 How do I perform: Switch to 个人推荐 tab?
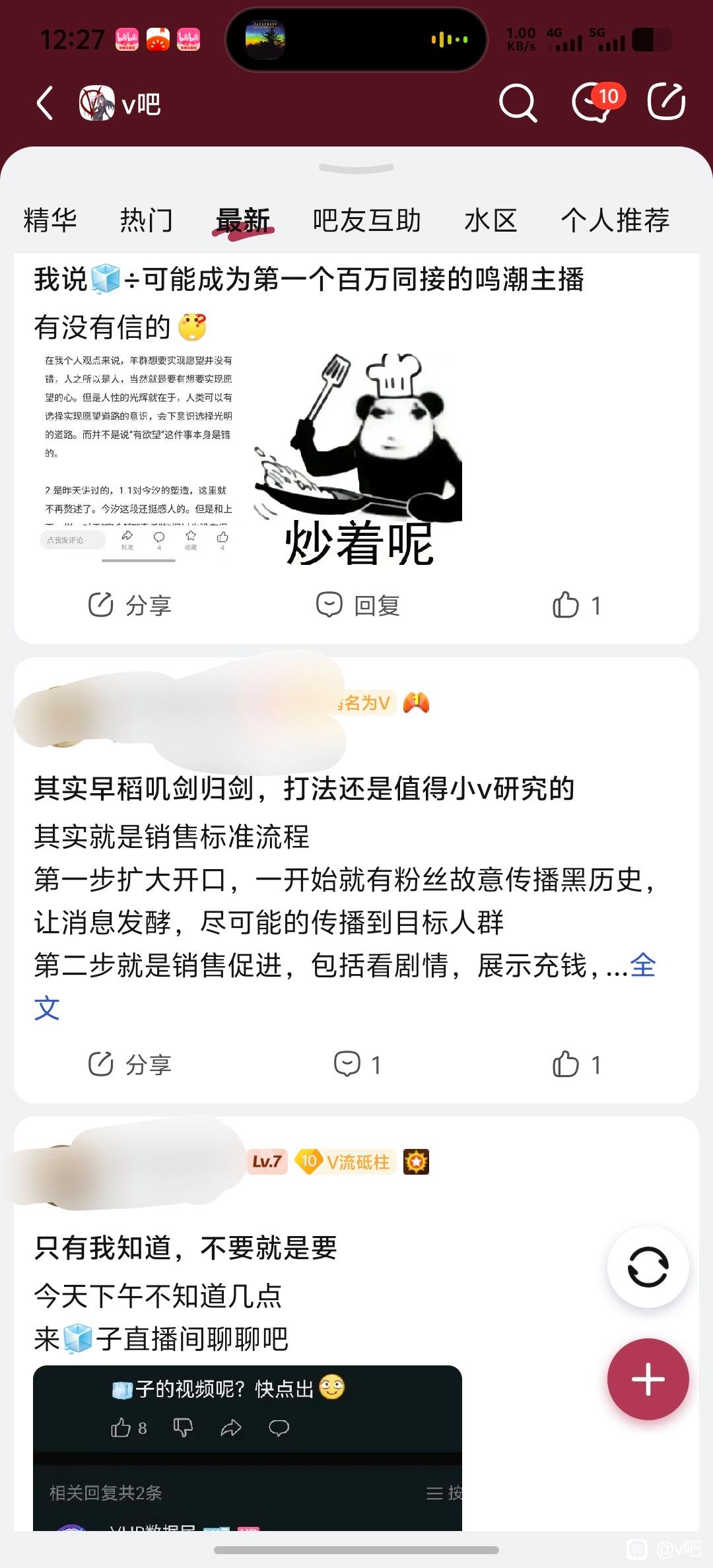click(x=615, y=220)
